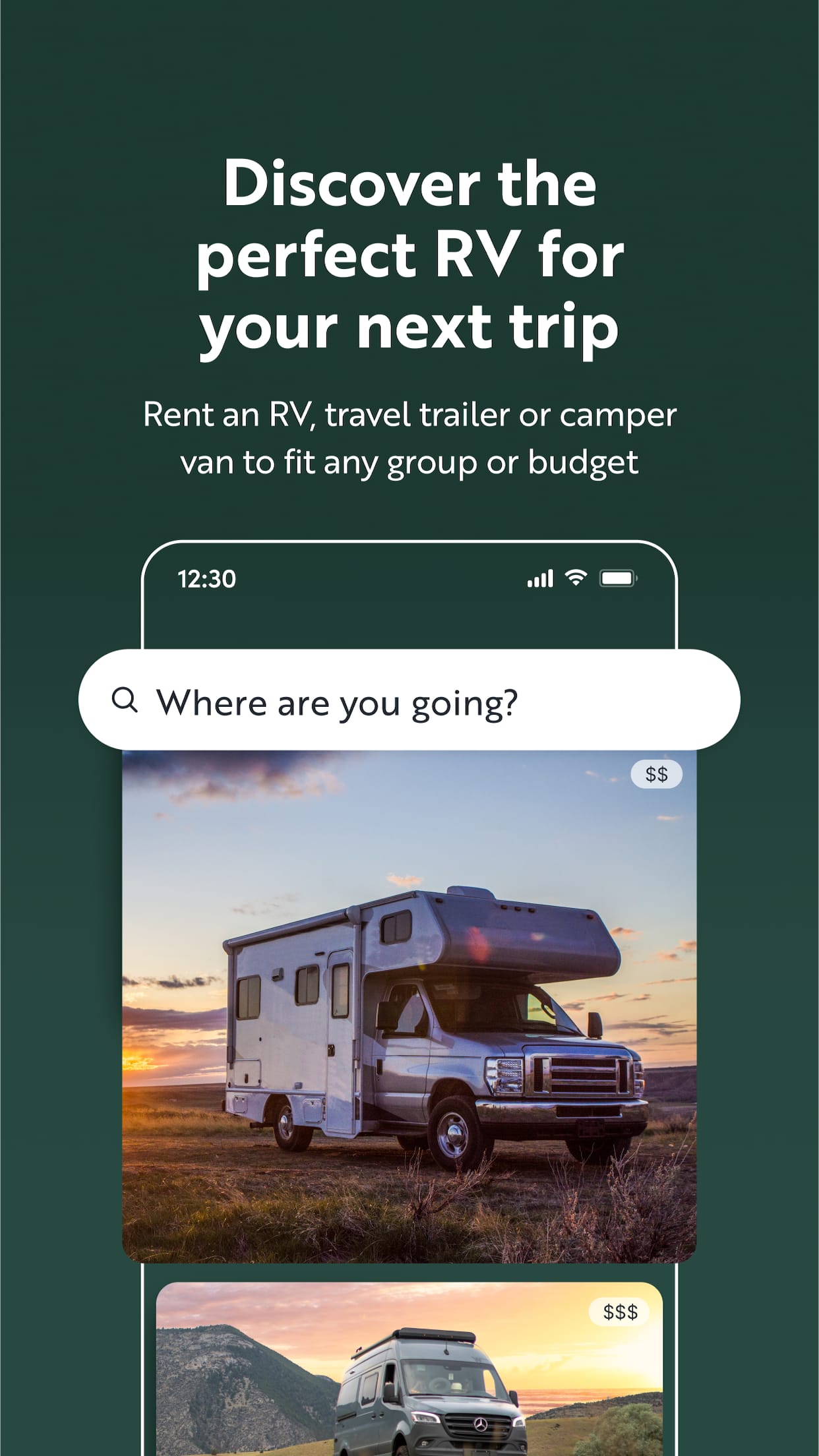This screenshot has width=819, height=1456.
Task: Tap the cellular signal bars icon
Action: pos(541,577)
